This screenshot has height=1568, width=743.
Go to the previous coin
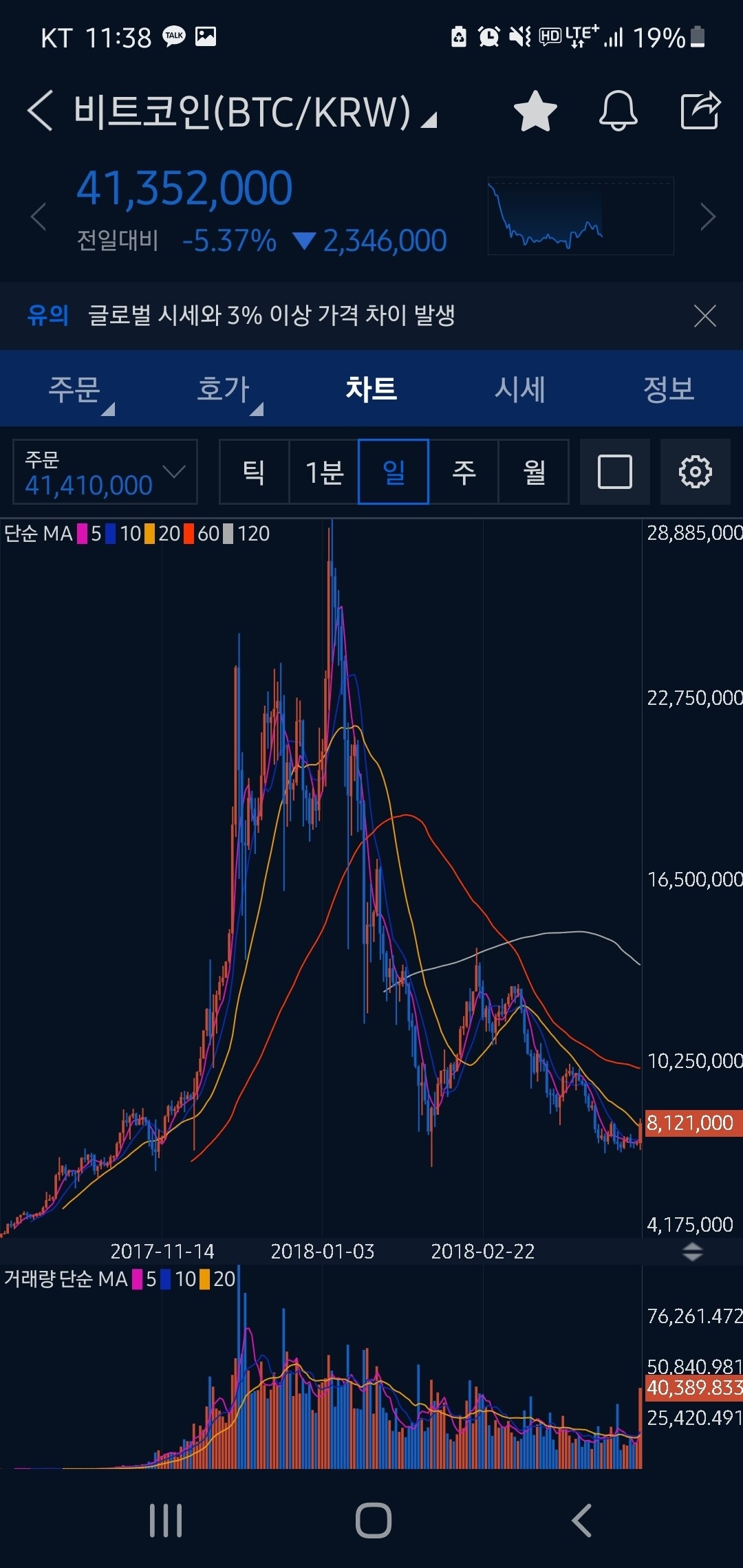point(39,217)
